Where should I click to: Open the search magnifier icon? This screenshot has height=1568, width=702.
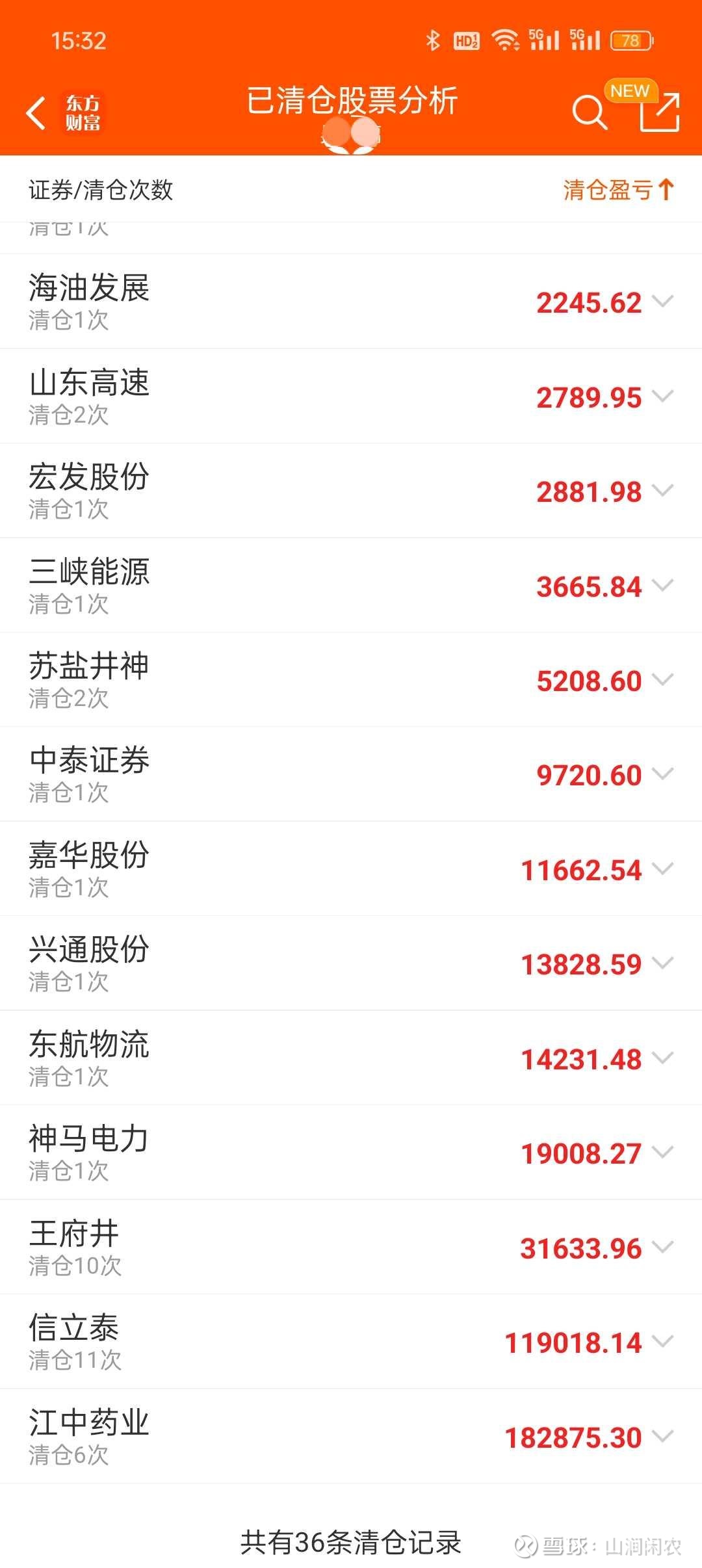coord(590,112)
